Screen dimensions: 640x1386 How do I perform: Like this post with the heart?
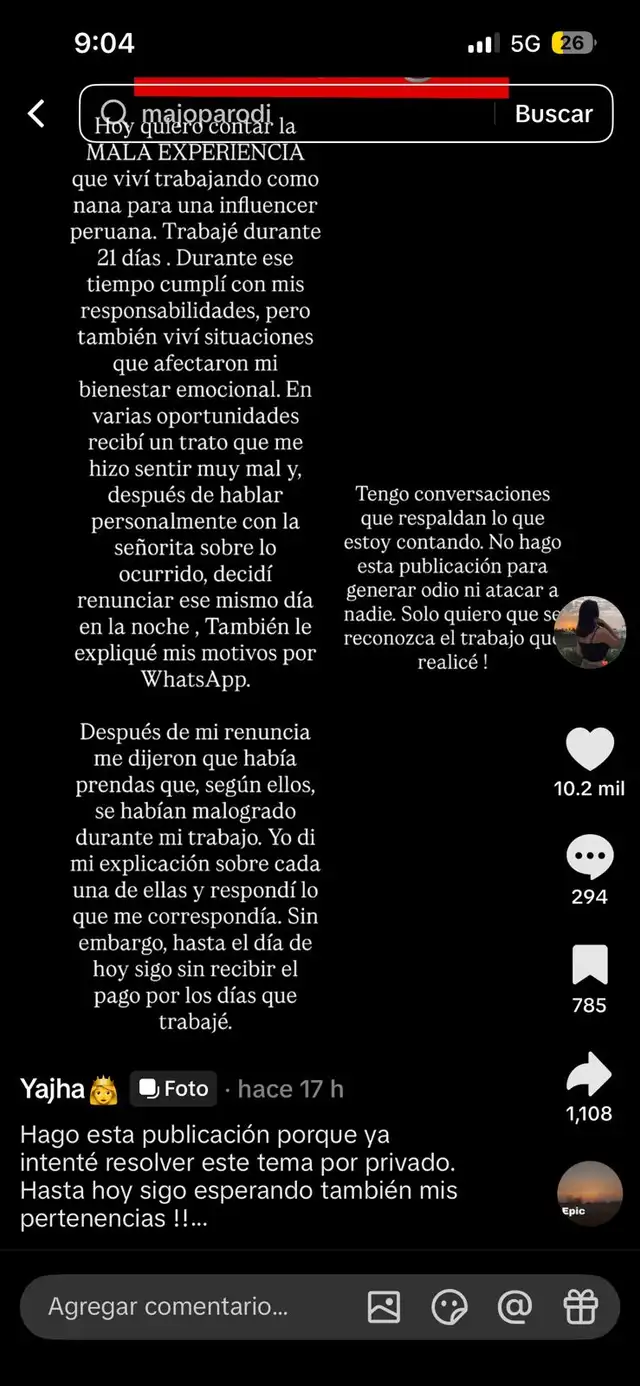click(589, 749)
